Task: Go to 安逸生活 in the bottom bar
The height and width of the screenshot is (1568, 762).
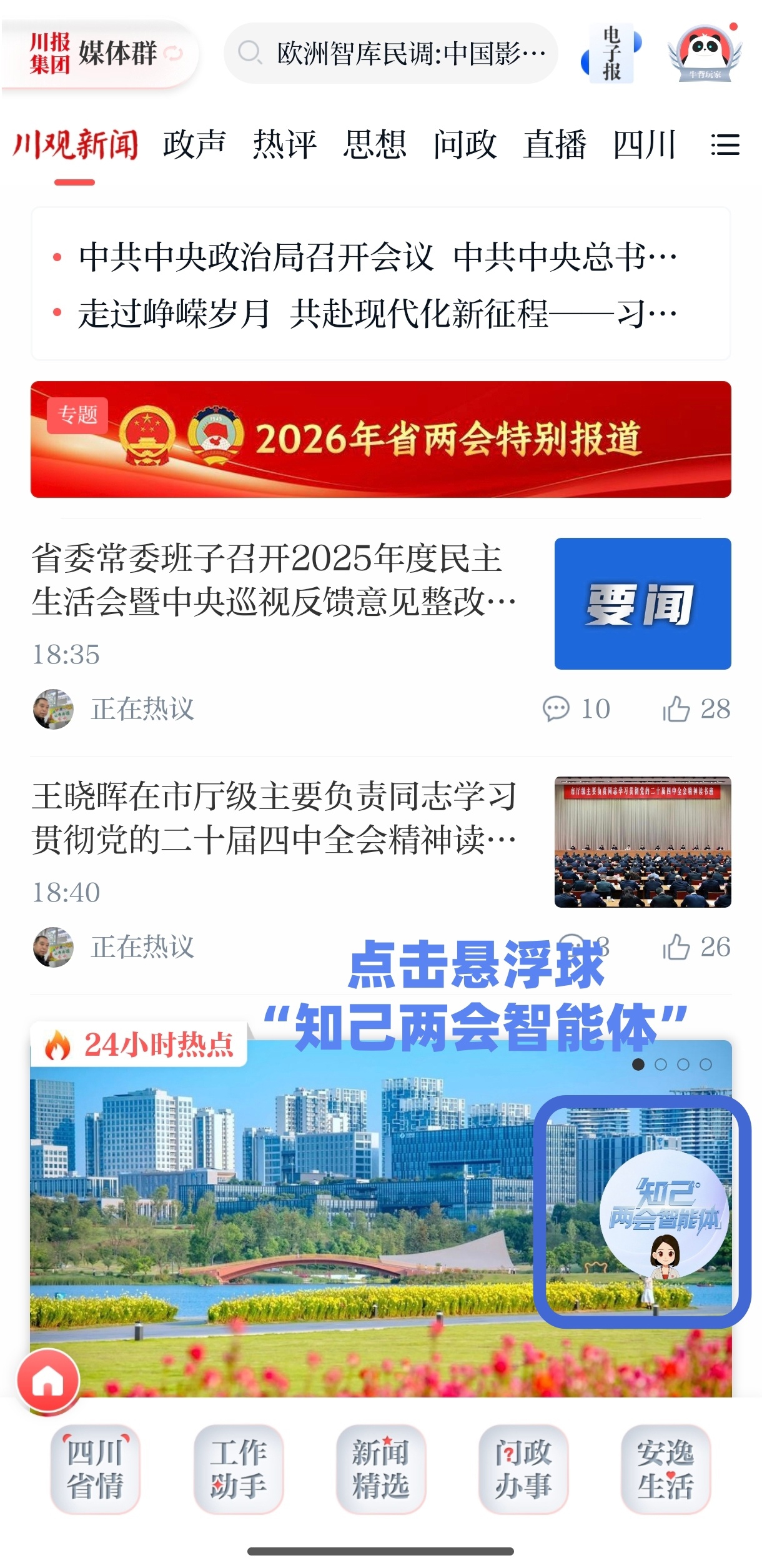Action: coord(665,1469)
